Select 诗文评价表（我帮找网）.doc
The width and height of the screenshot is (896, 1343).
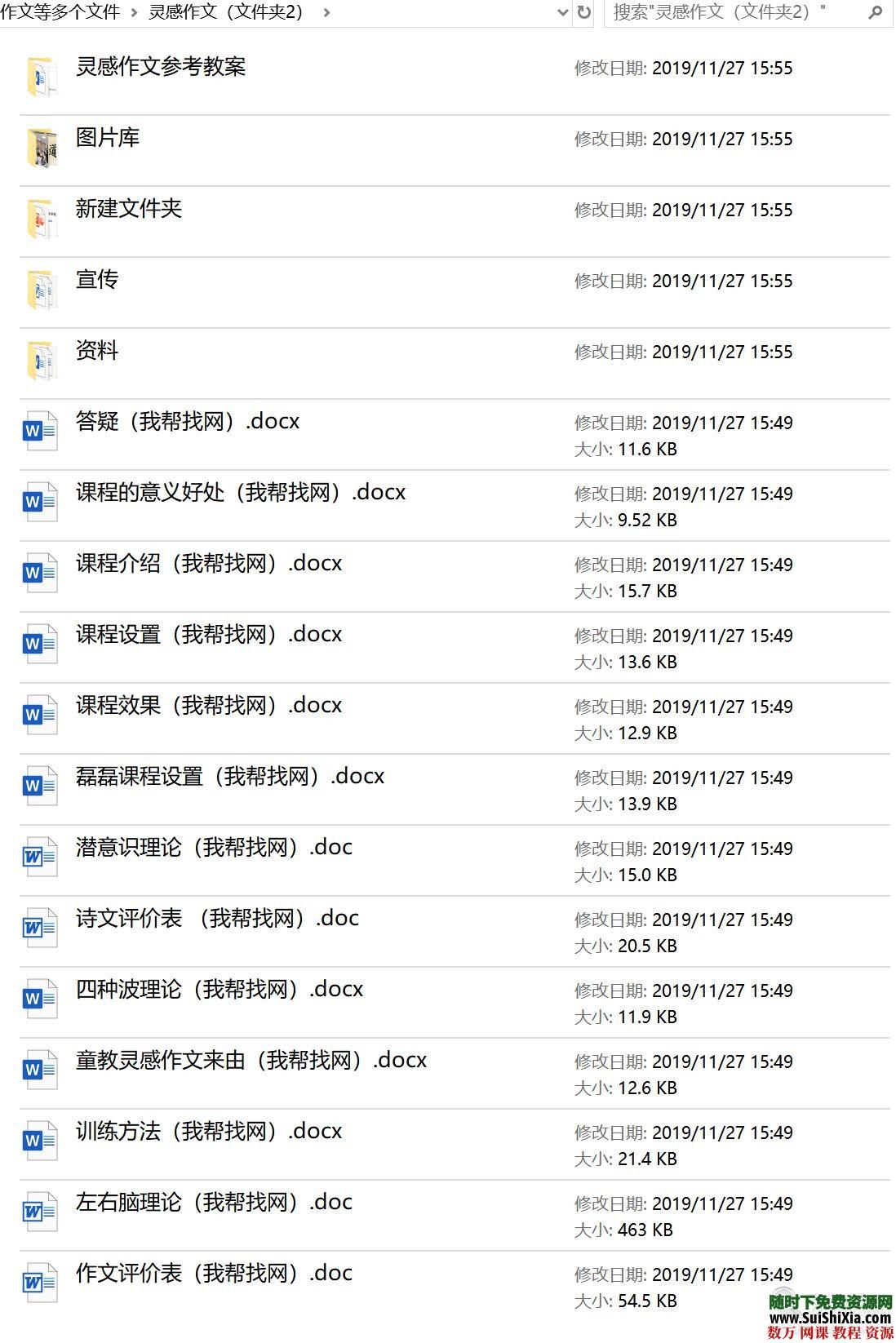point(216,919)
